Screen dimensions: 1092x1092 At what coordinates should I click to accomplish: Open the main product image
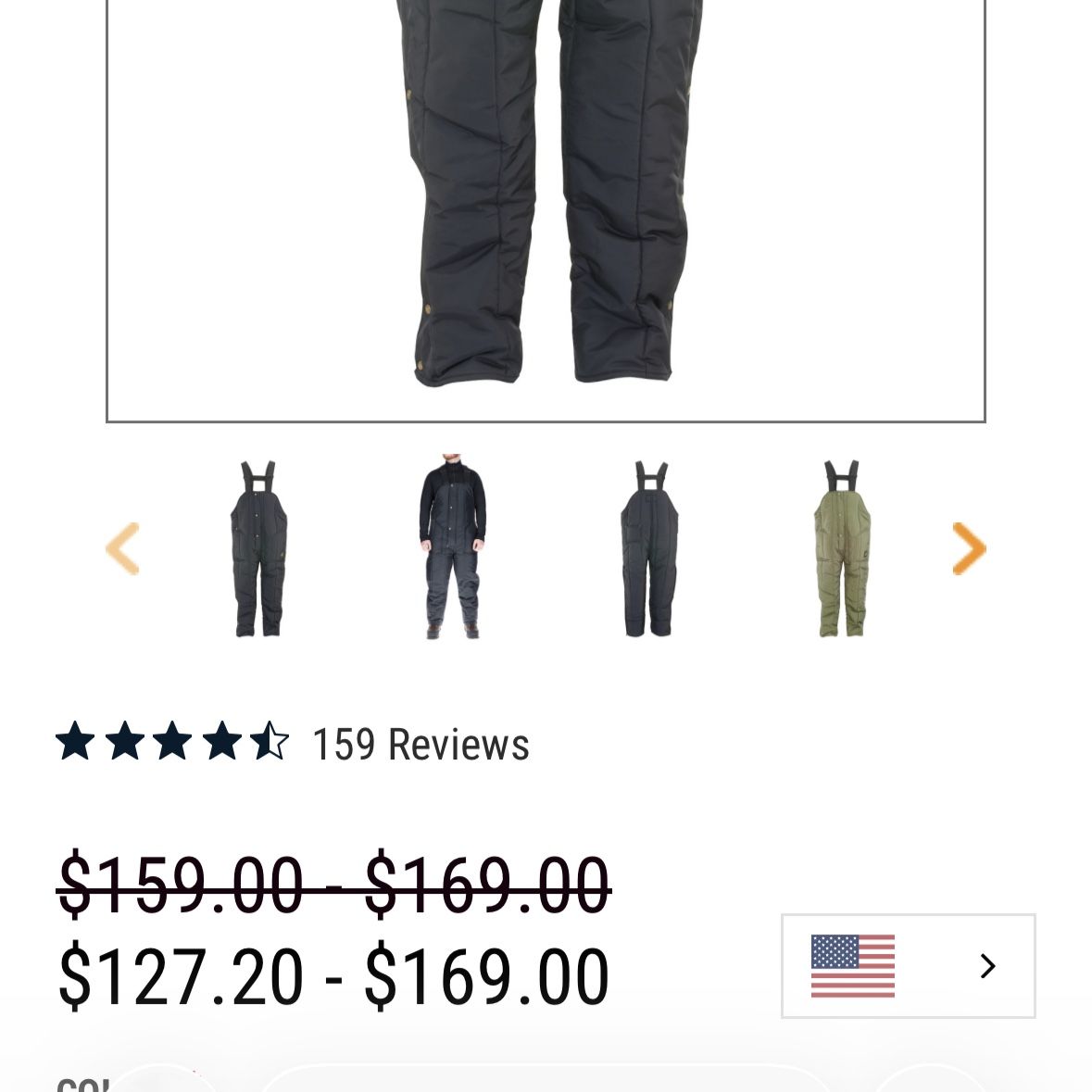coord(546,204)
